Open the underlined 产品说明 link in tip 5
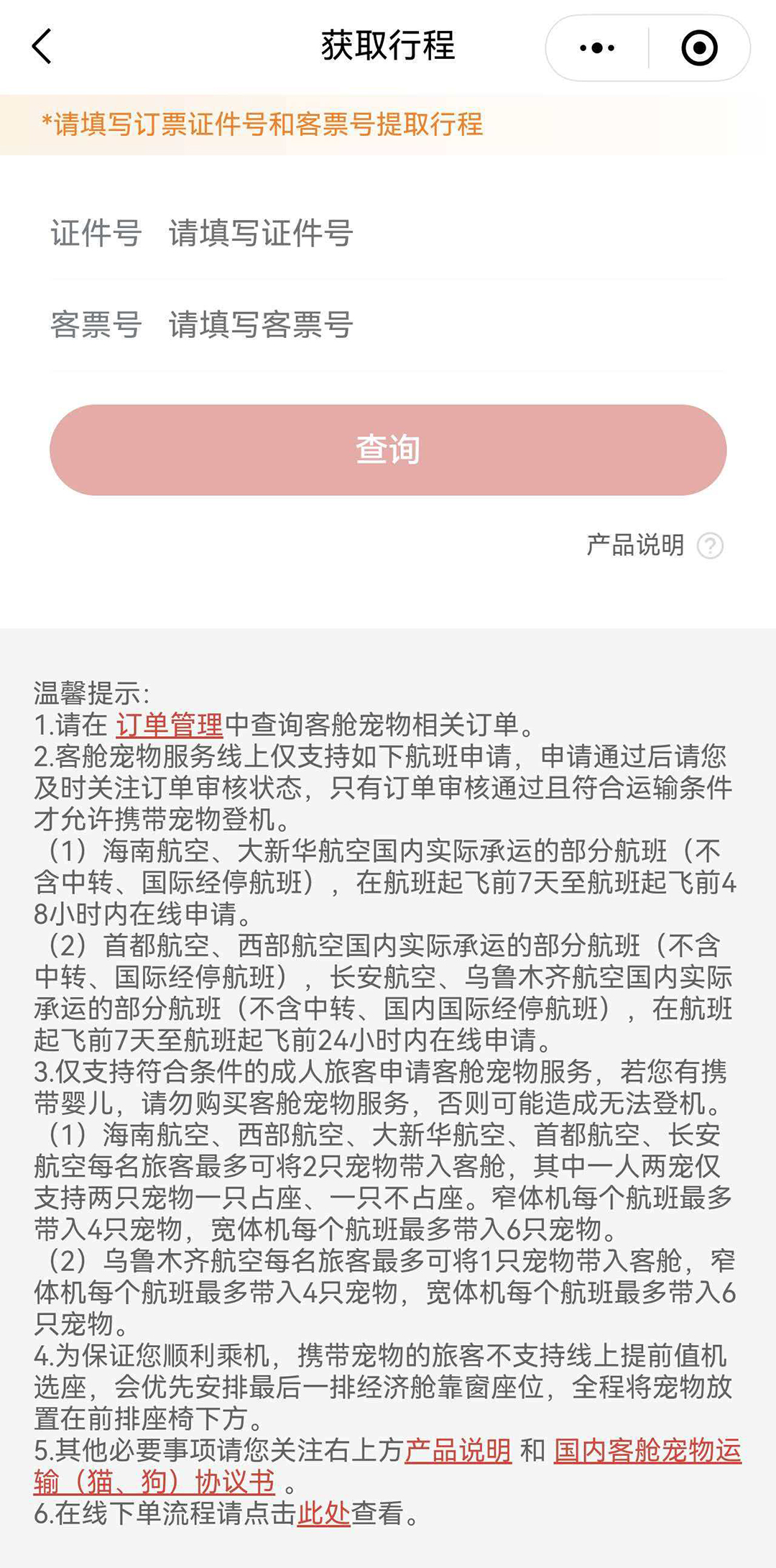 (x=458, y=1451)
